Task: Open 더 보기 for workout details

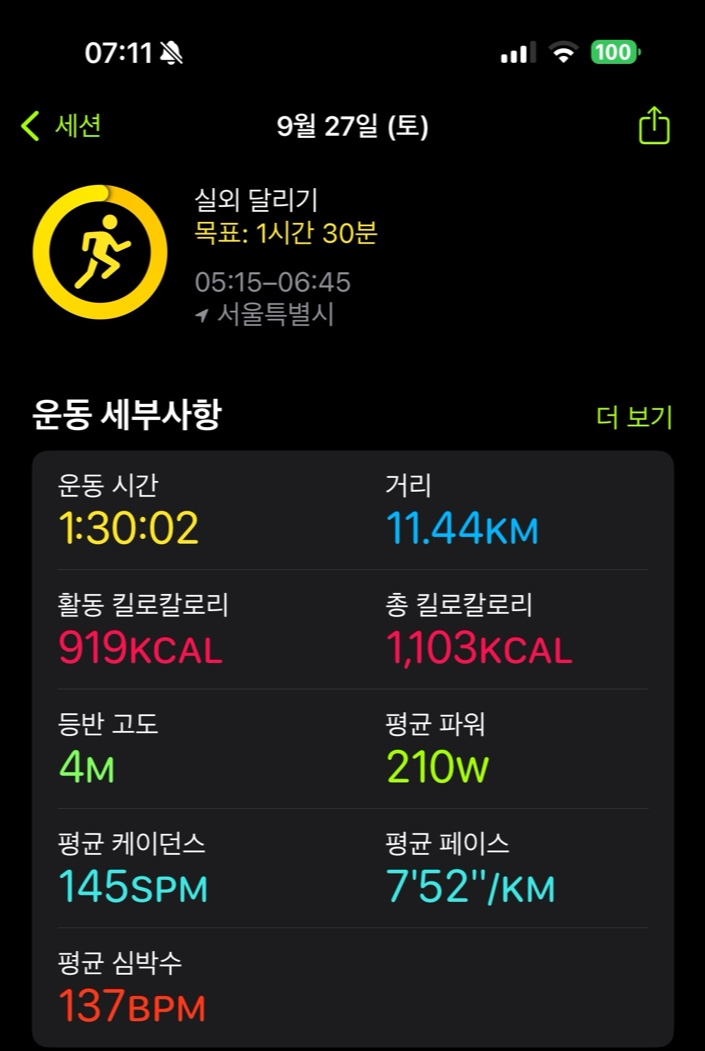Action: (634, 417)
